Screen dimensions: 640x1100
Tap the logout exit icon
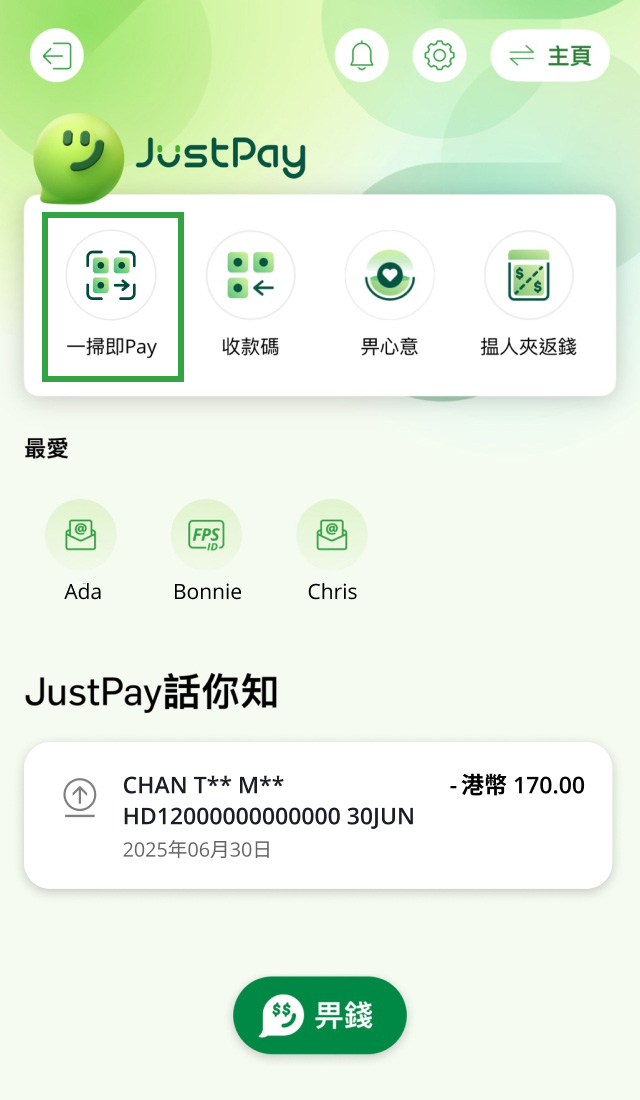[57, 55]
